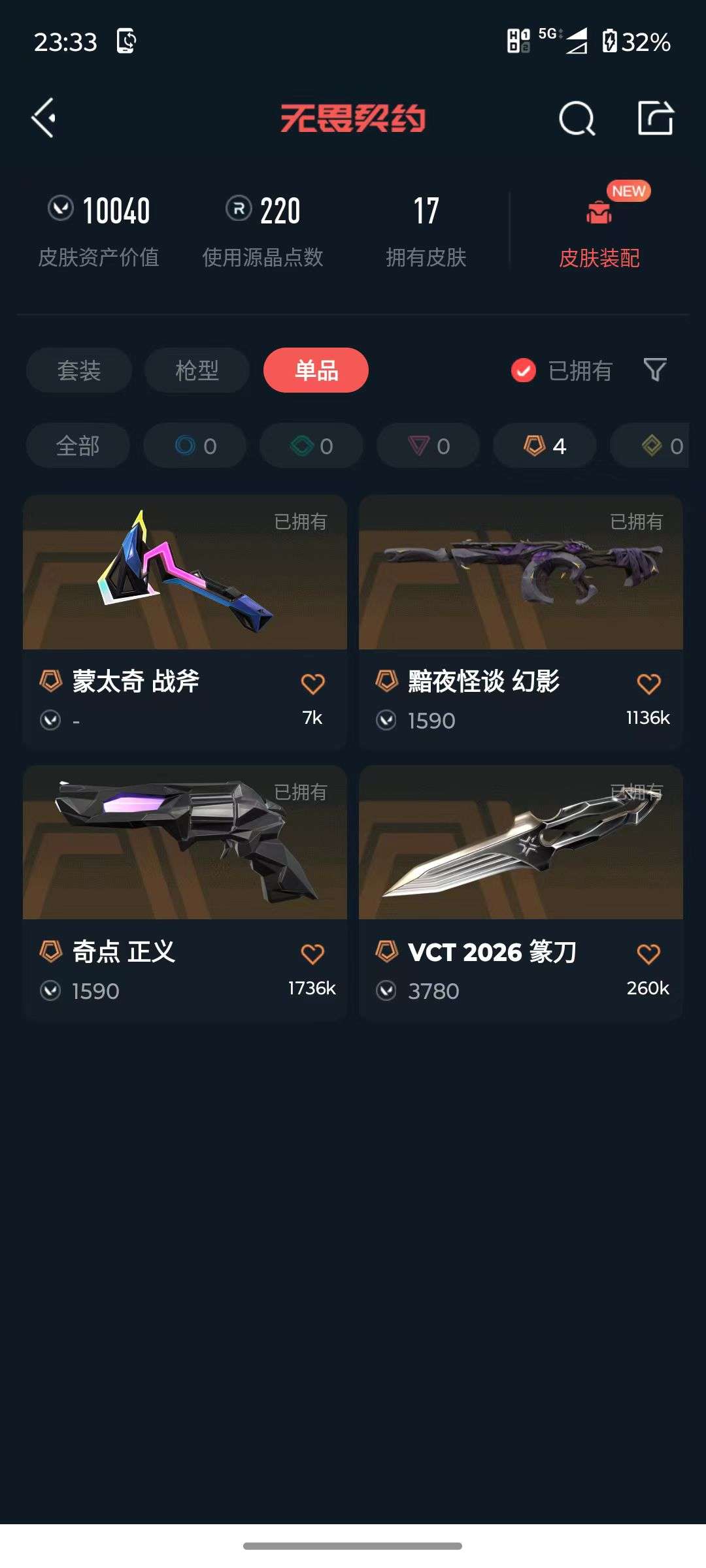Viewport: 706px width, 1568px height.
Task: Toggle the 已拥有 owned filter checkbox
Action: coord(523,370)
